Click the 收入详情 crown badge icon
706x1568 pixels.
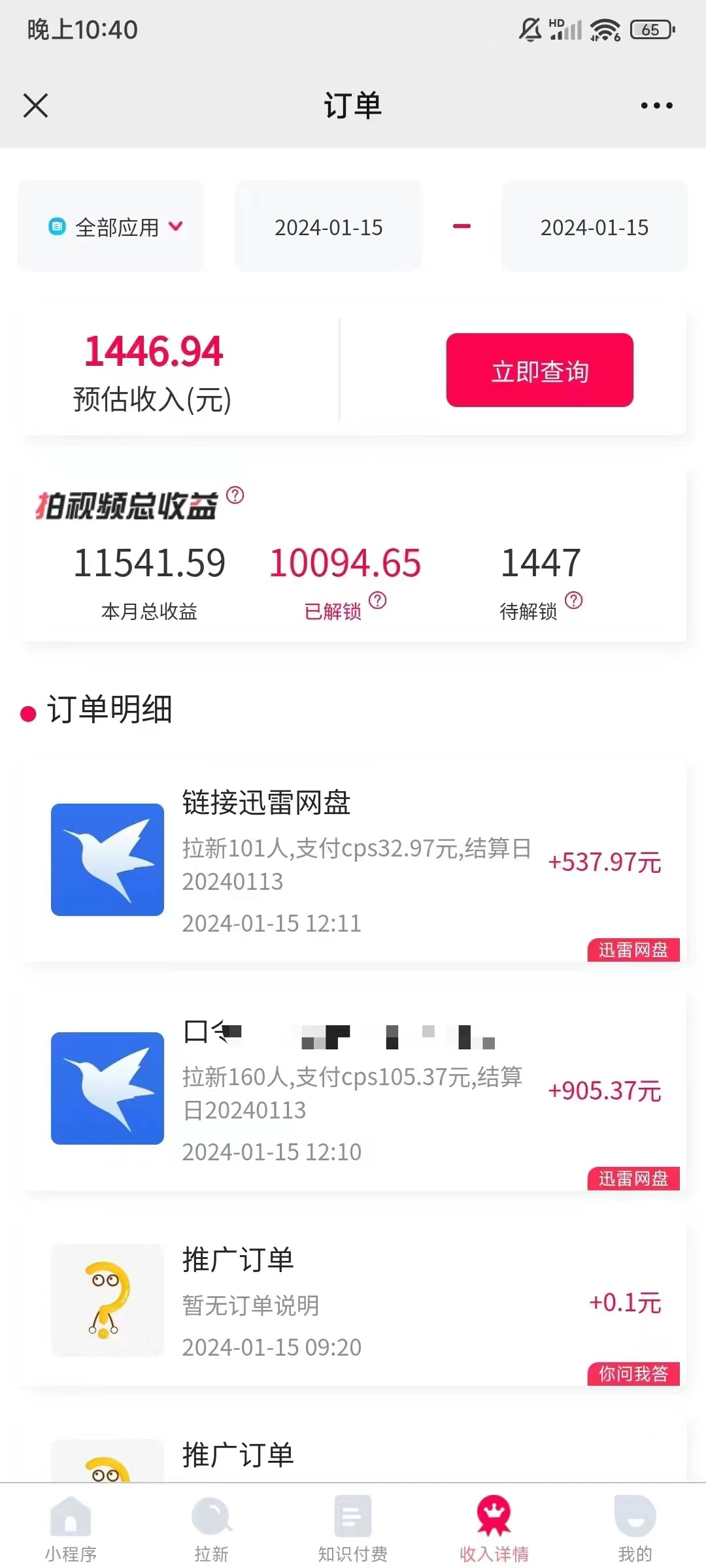[x=494, y=1514]
